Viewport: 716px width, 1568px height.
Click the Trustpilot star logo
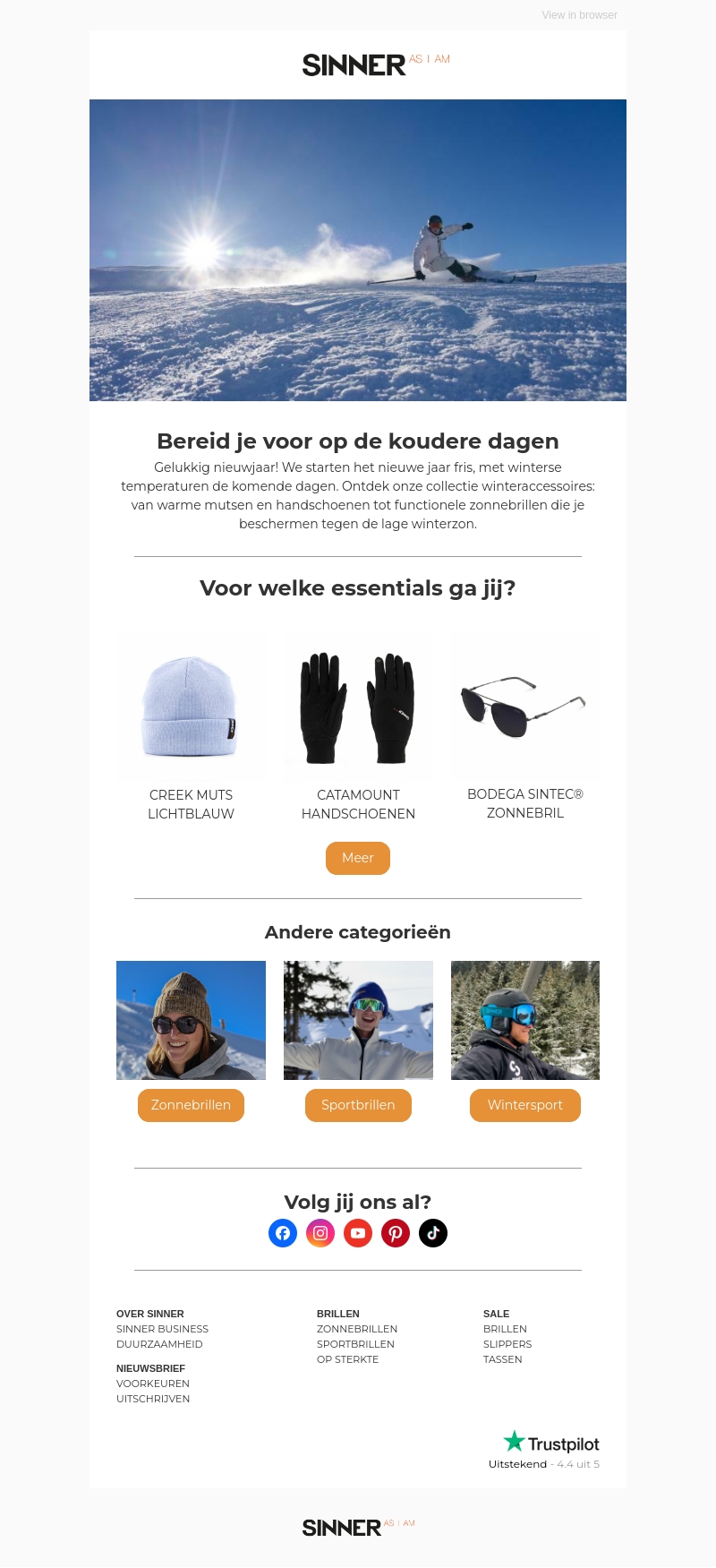(x=513, y=1440)
